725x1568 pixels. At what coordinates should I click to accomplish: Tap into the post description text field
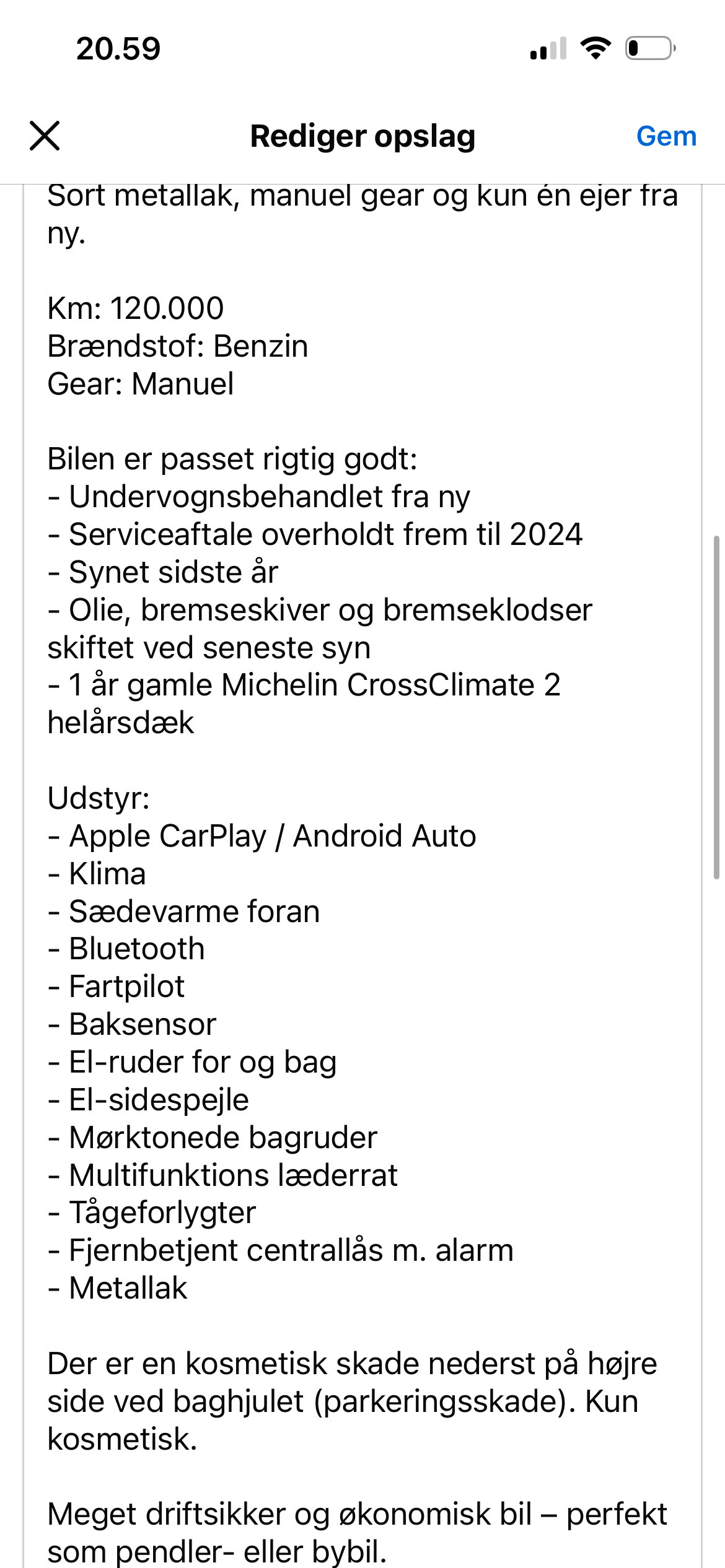click(x=362, y=876)
